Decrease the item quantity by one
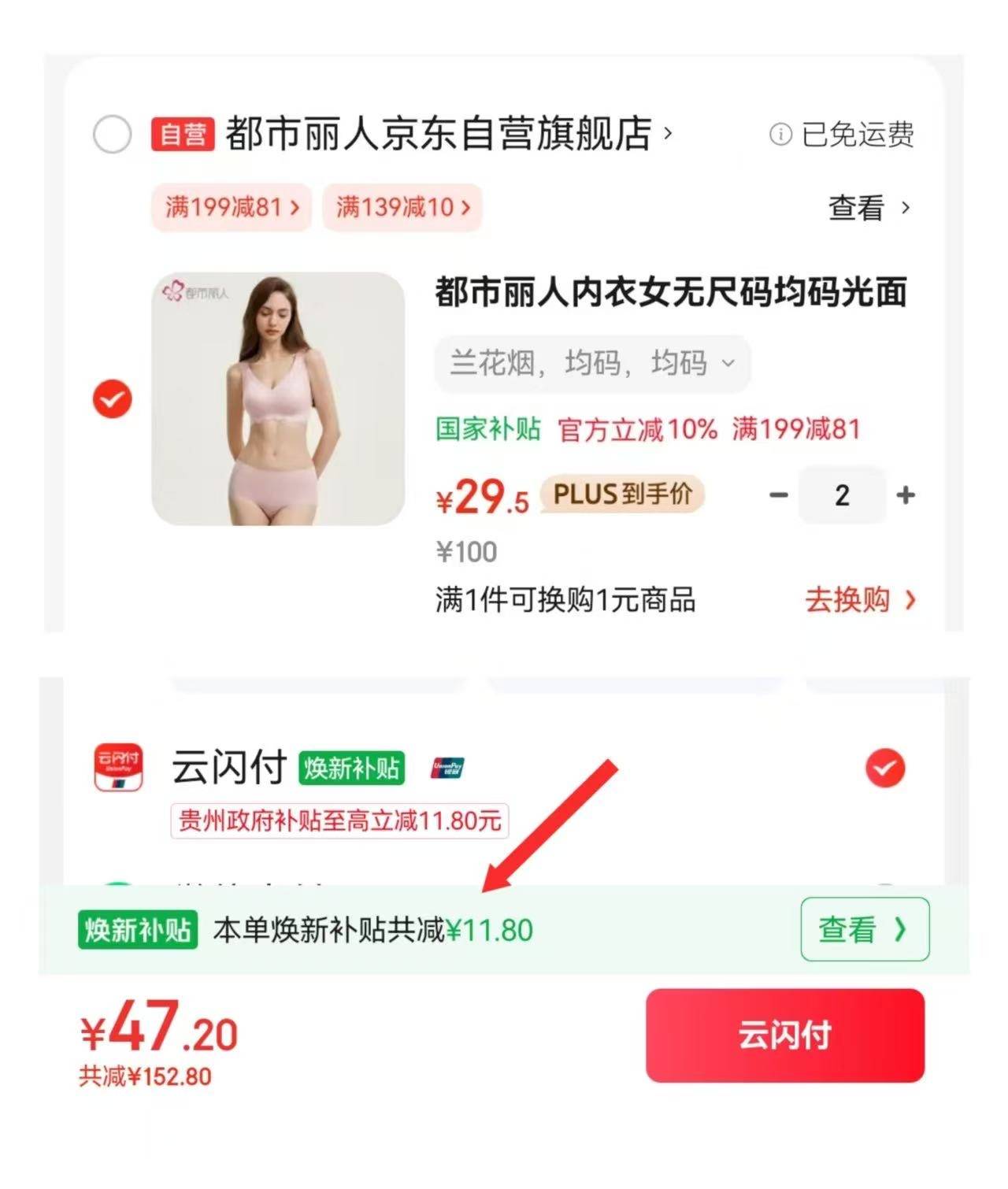The width and height of the screenshot is (1008, 1189). [x=778, y=495]
